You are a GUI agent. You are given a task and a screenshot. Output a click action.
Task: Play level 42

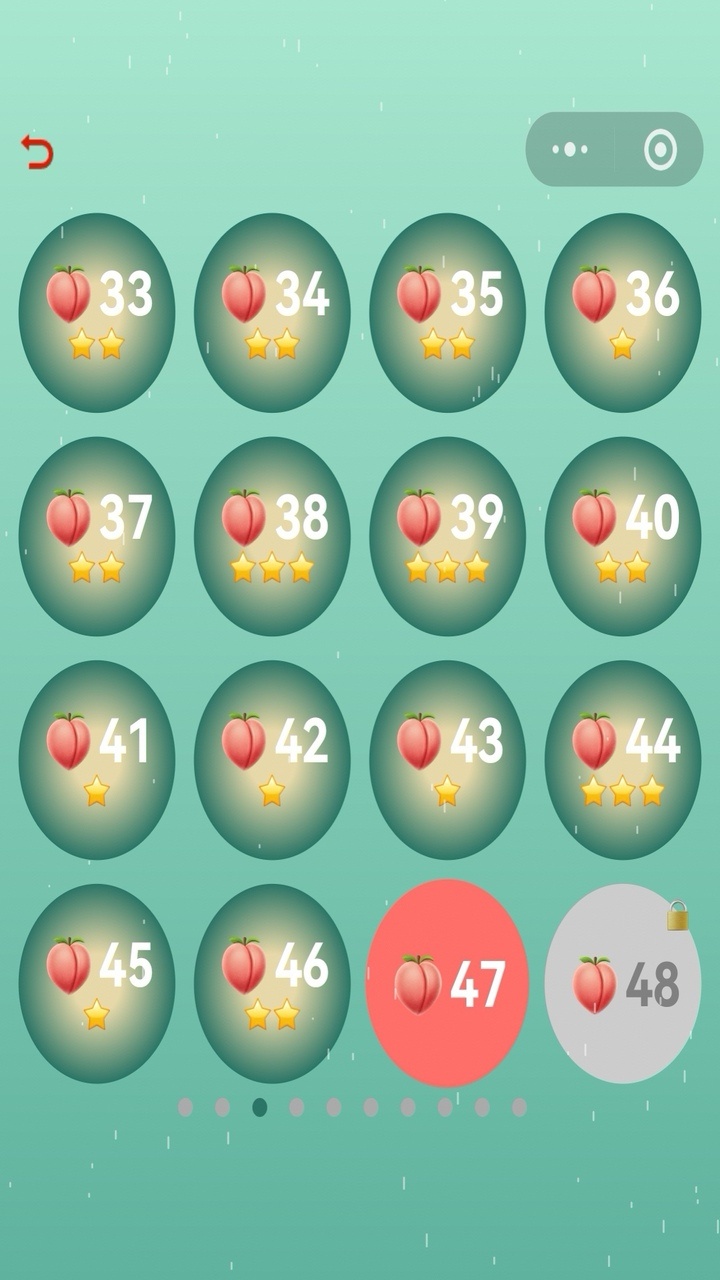coord(272,760)
